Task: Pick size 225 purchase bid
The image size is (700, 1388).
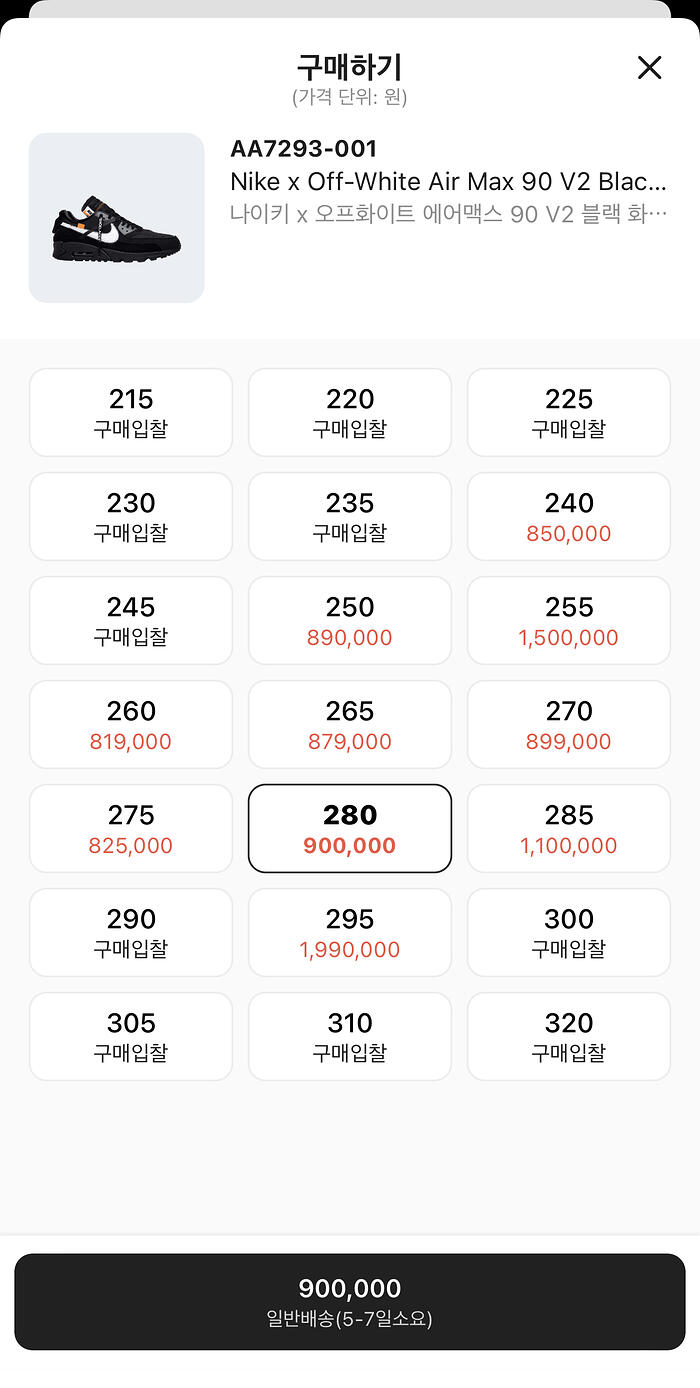Action: click(x=569, y=413)
